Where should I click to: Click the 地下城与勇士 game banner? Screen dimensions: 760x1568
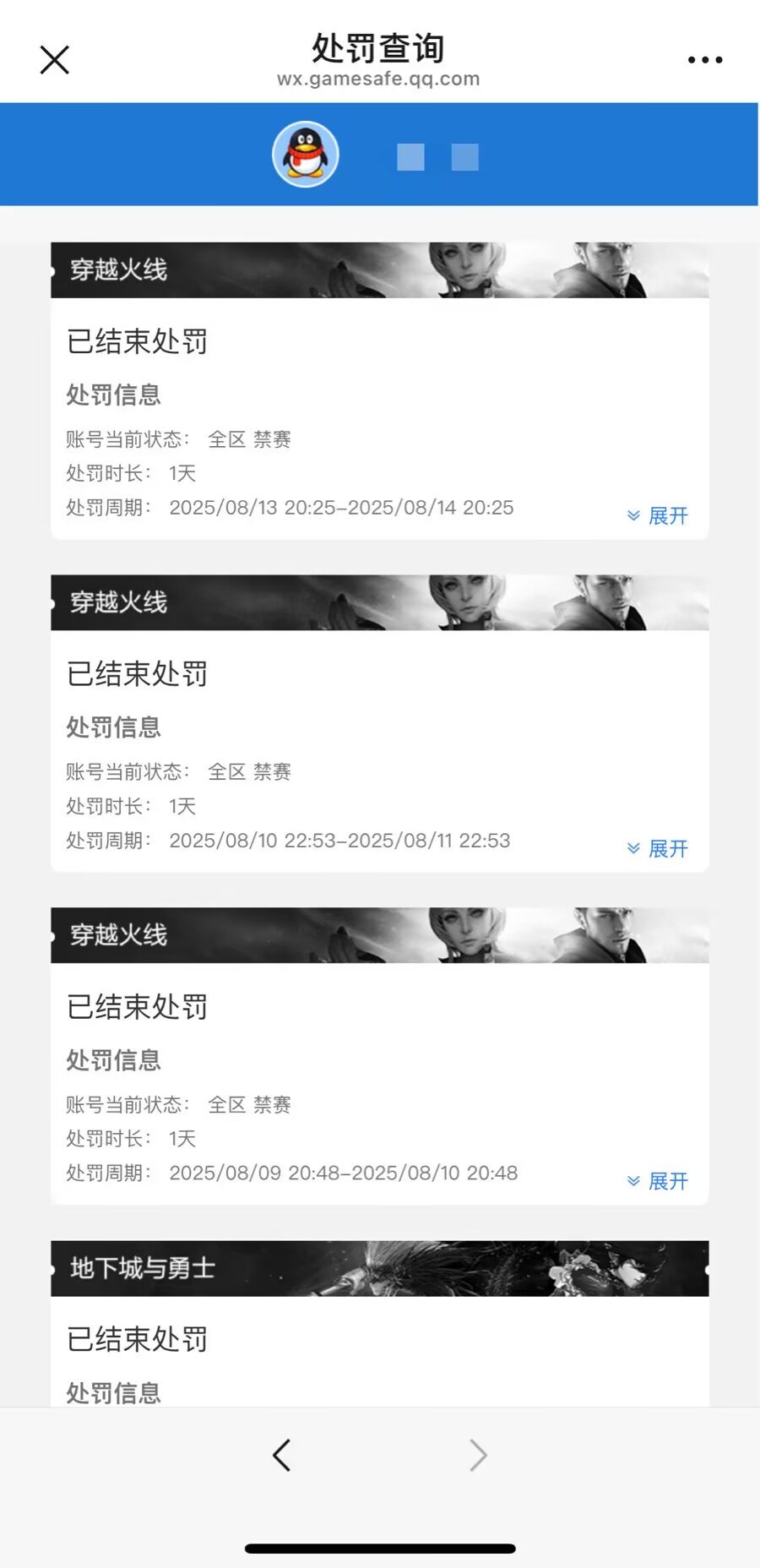click(x=380, y=1269)
